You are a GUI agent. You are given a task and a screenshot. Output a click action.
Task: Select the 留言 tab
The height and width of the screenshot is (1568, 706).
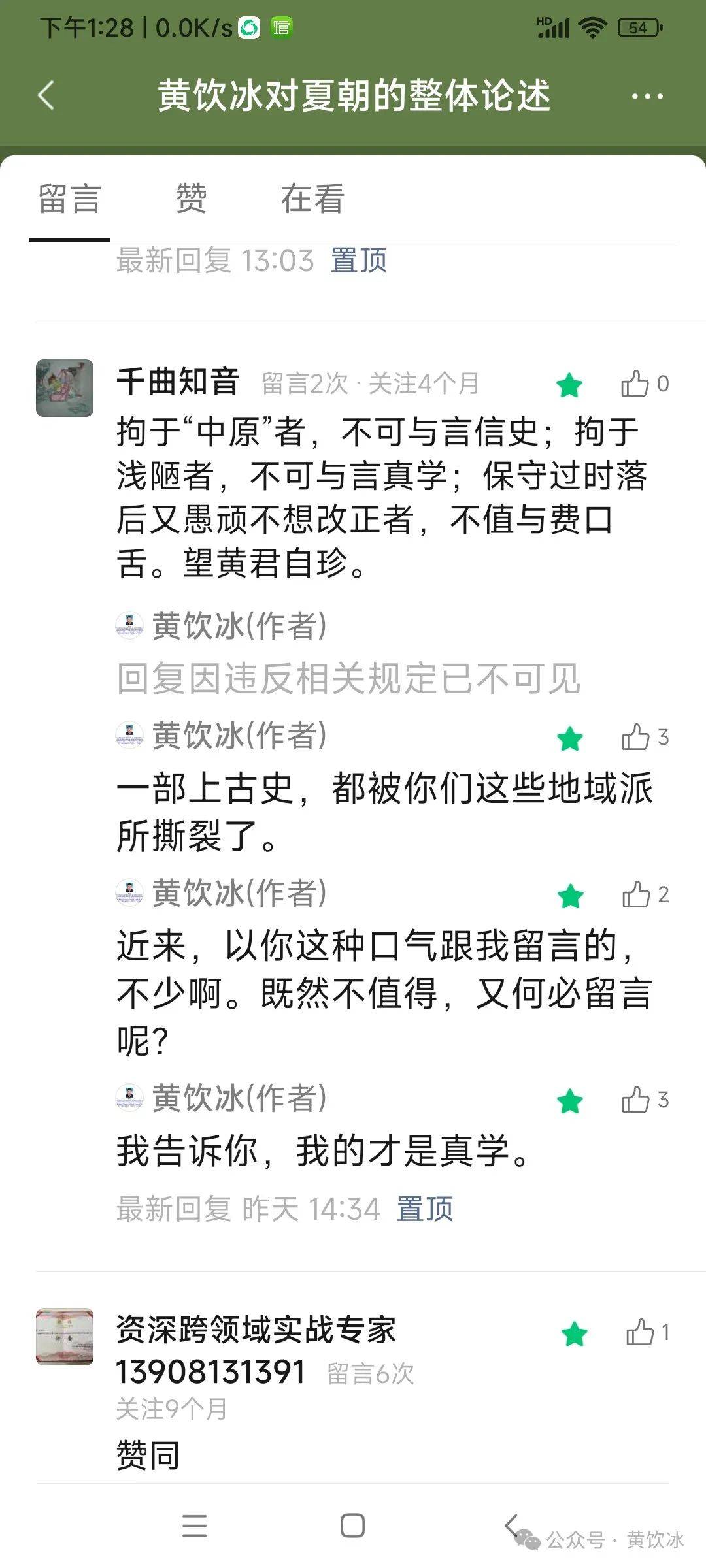[x=69, y=199]
